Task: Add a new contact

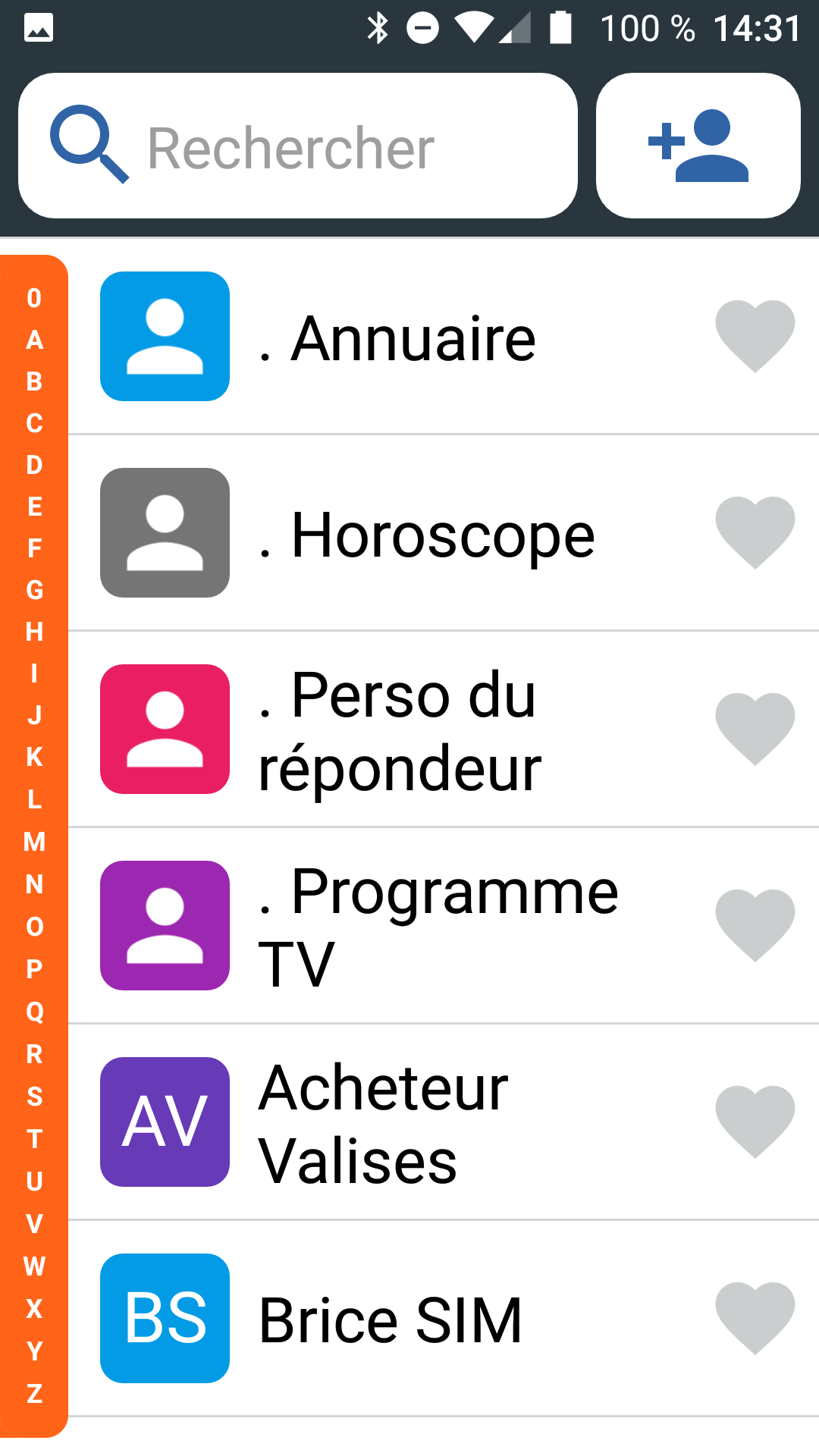Action: click(698, 146)
